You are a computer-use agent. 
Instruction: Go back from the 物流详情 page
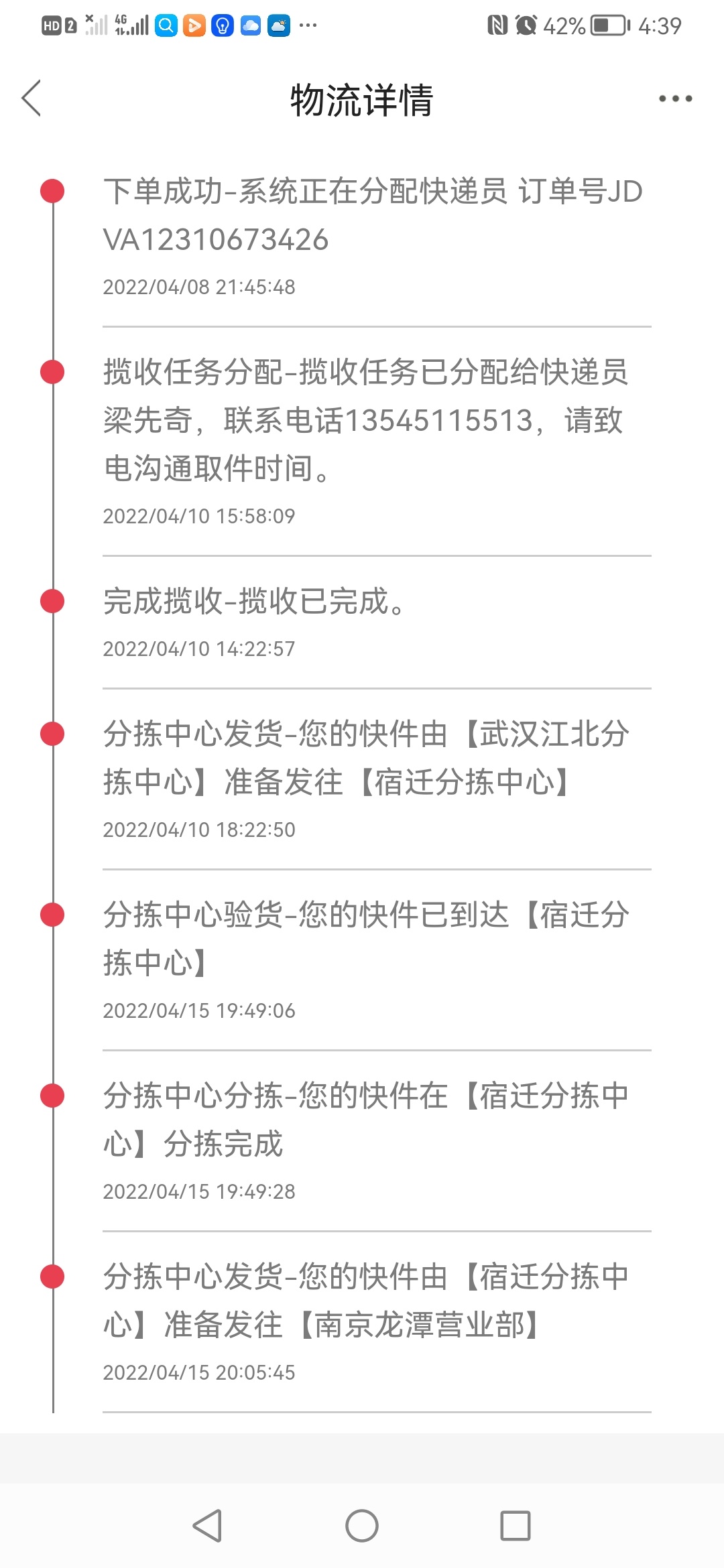(x=32, y=99)
